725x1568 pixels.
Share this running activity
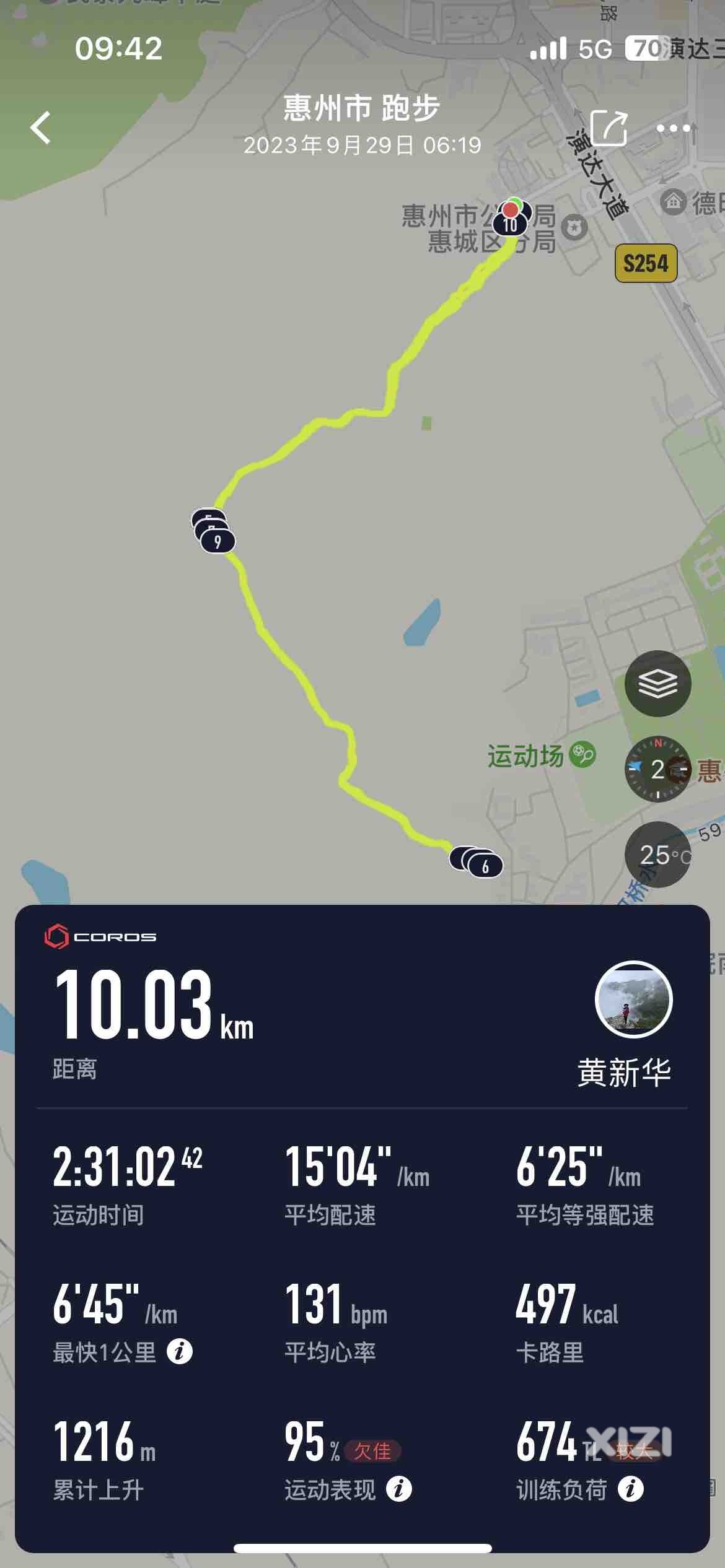609,128
